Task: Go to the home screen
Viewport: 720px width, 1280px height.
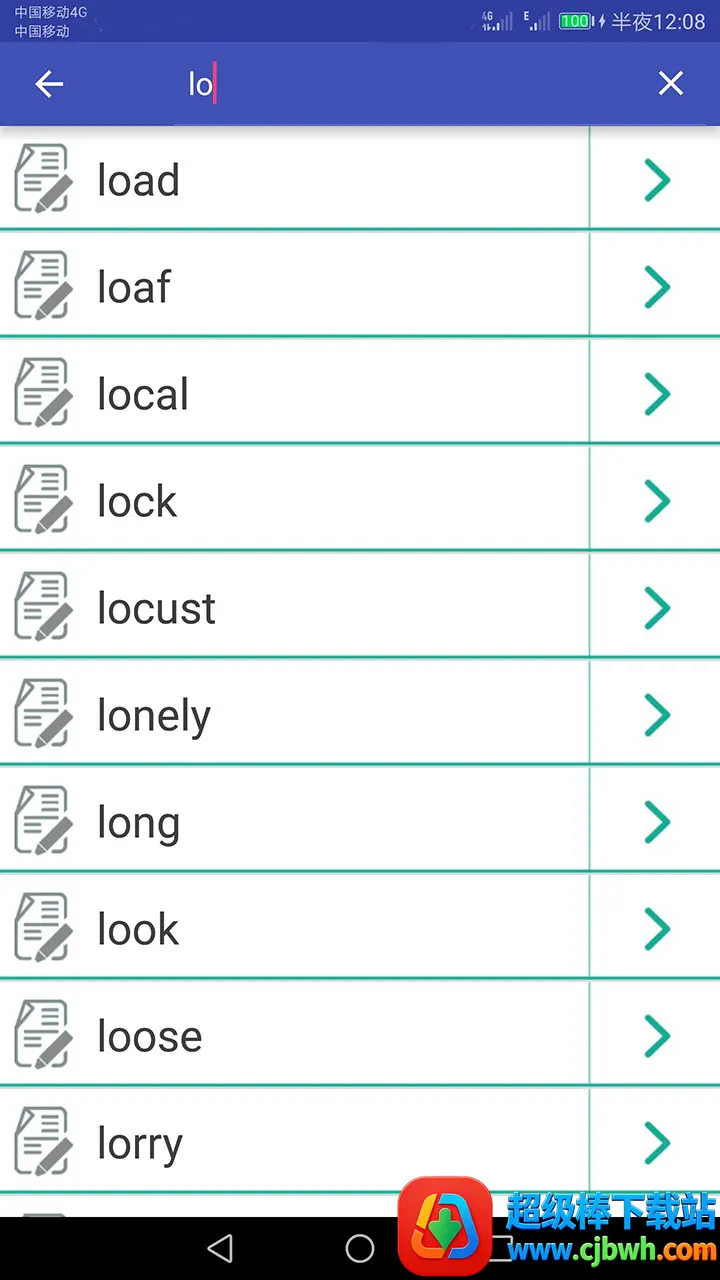Action: pyautogui.click(x=360, y=1248)
